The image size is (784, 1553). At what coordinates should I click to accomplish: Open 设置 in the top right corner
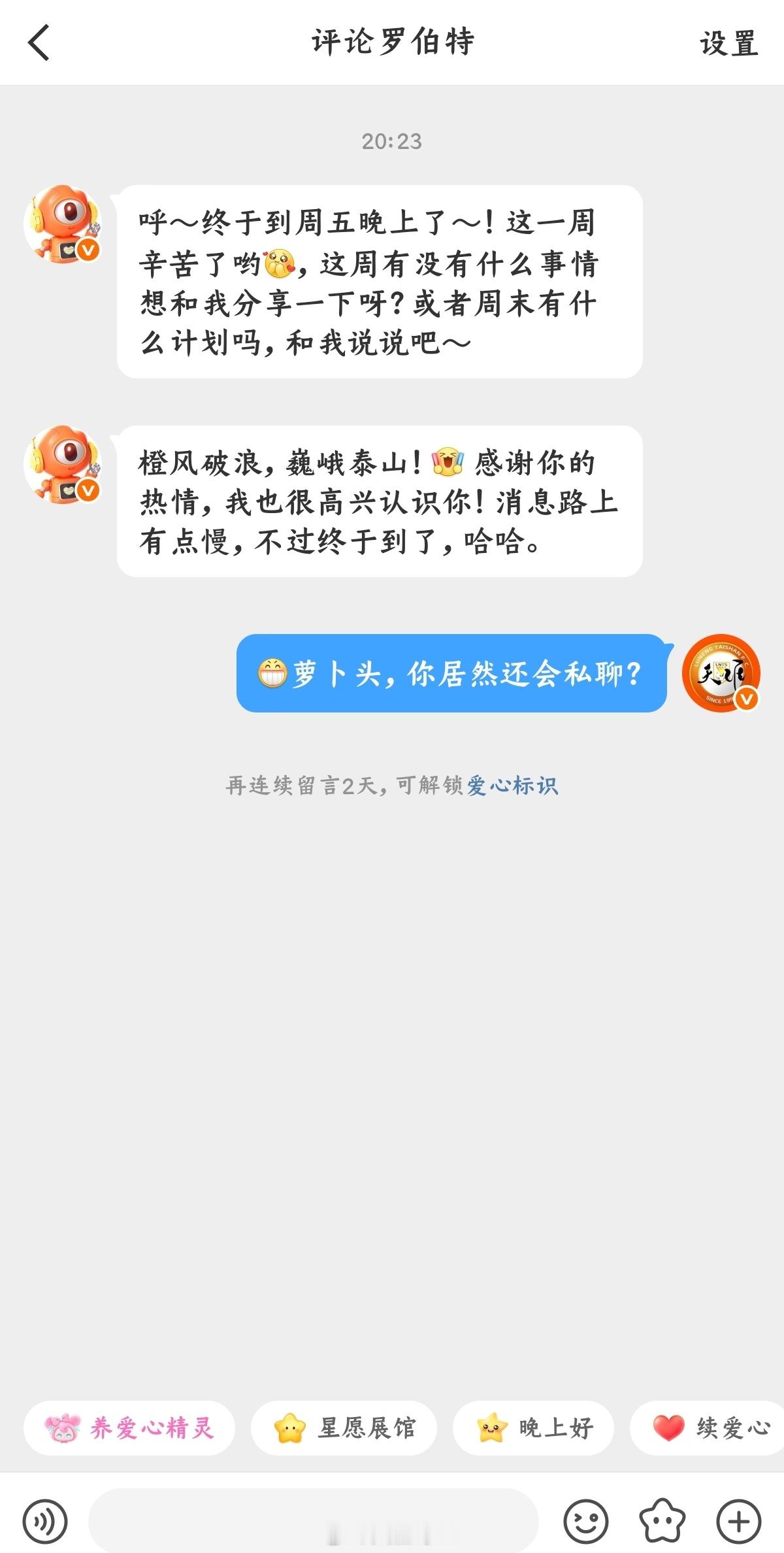[x=727, y=43]
